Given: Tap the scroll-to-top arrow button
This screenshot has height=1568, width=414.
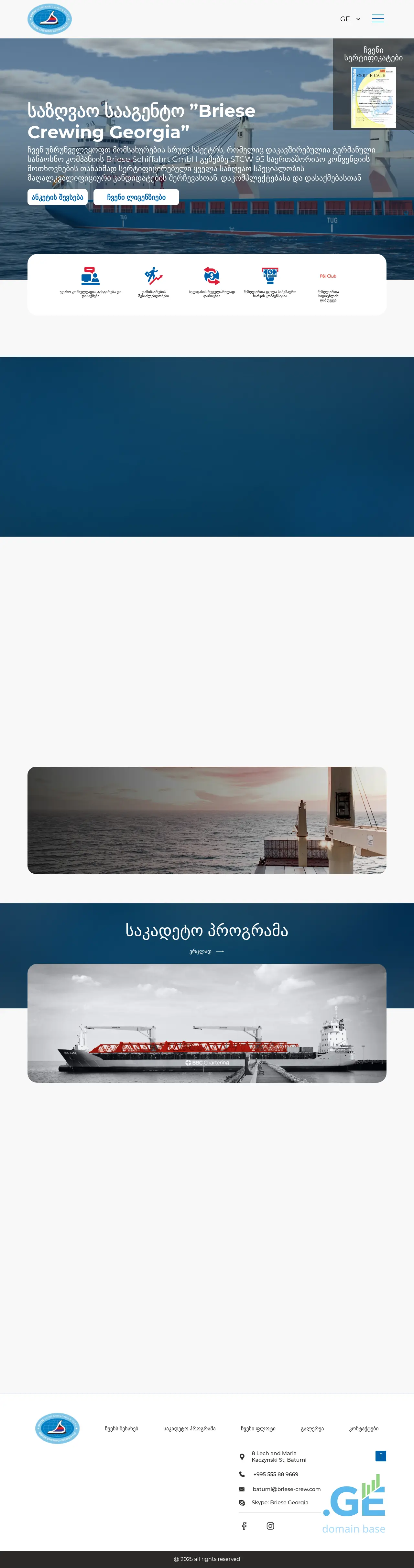Looking at the screenshot, I should point(380,1456).
